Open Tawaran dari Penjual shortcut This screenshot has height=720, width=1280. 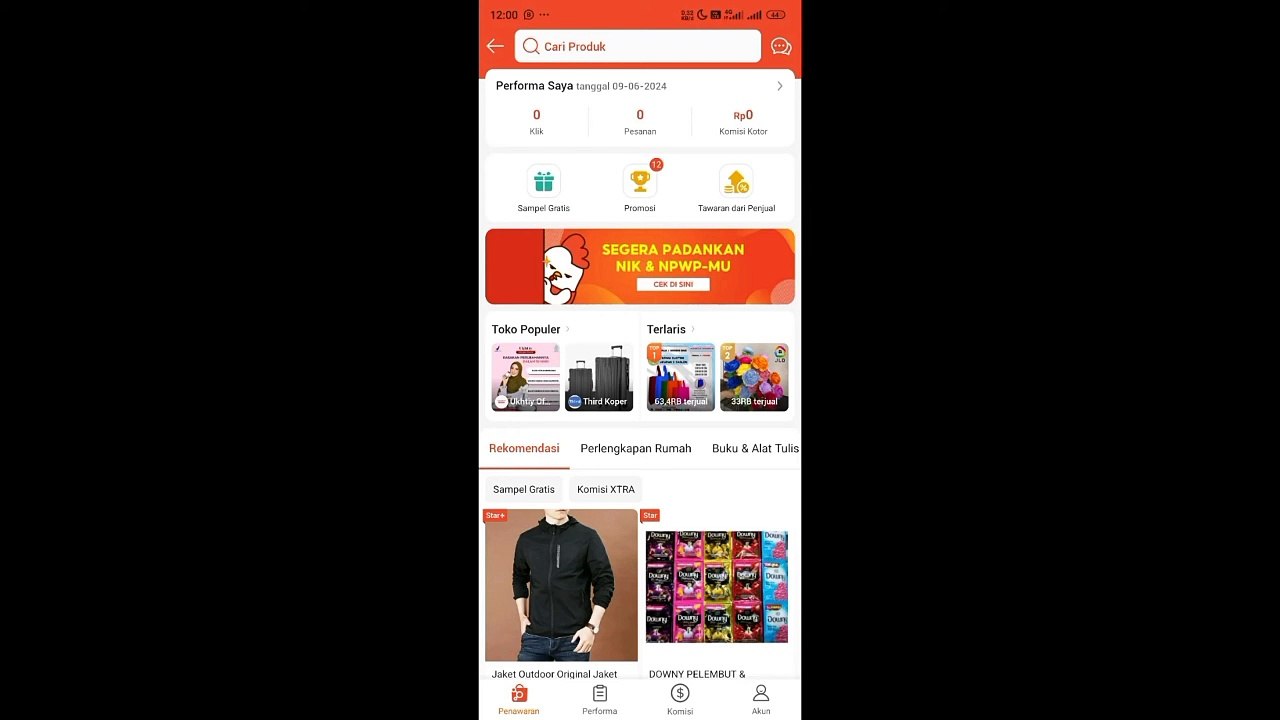[x=736, y=189]
